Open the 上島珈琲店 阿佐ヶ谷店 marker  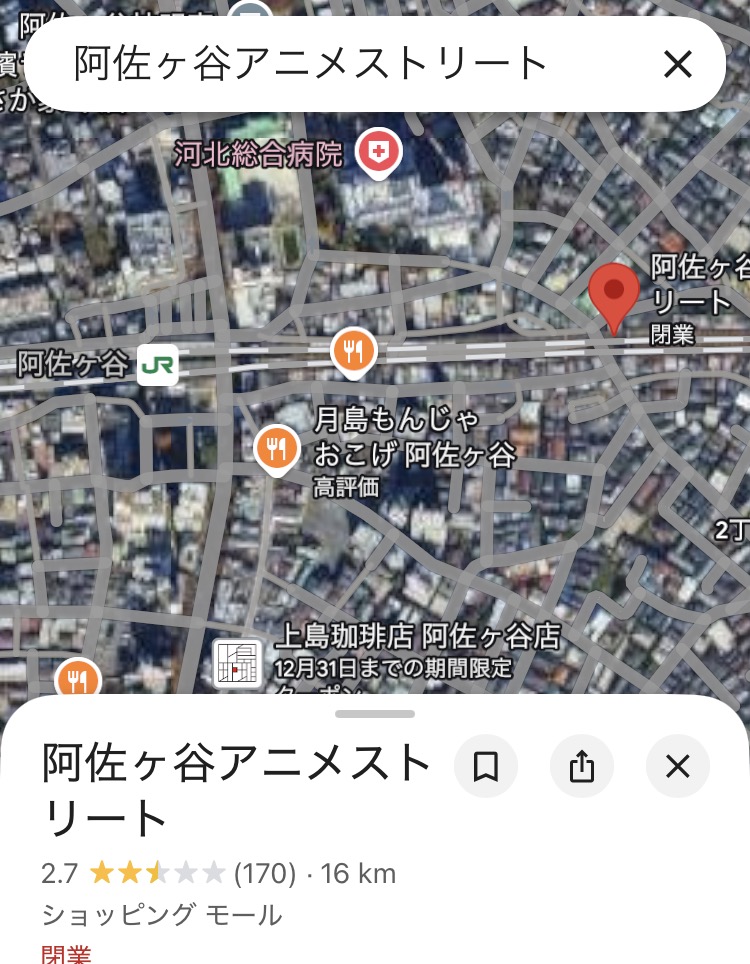(238, 664)
